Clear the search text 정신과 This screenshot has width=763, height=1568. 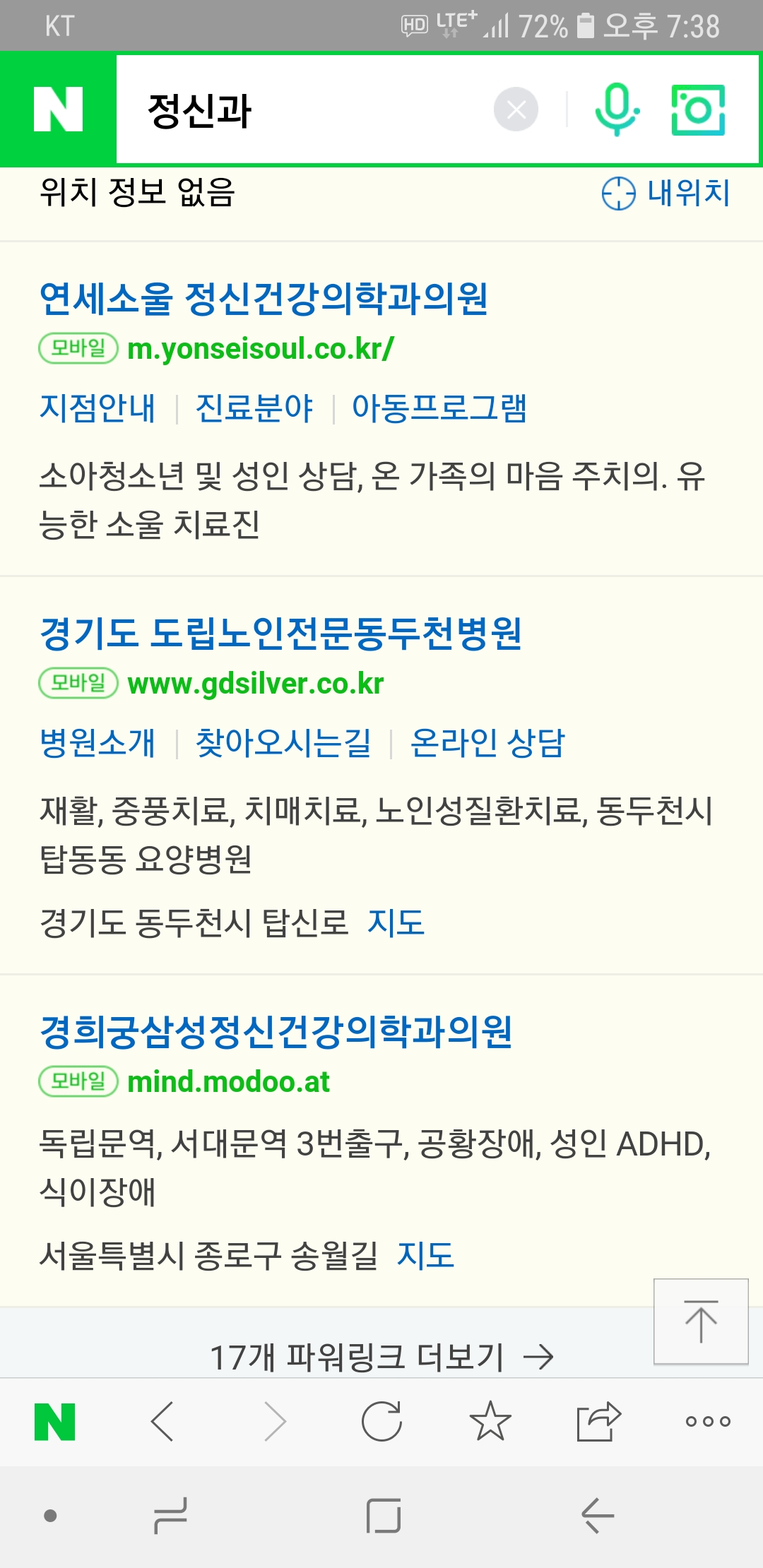[516, 109]
